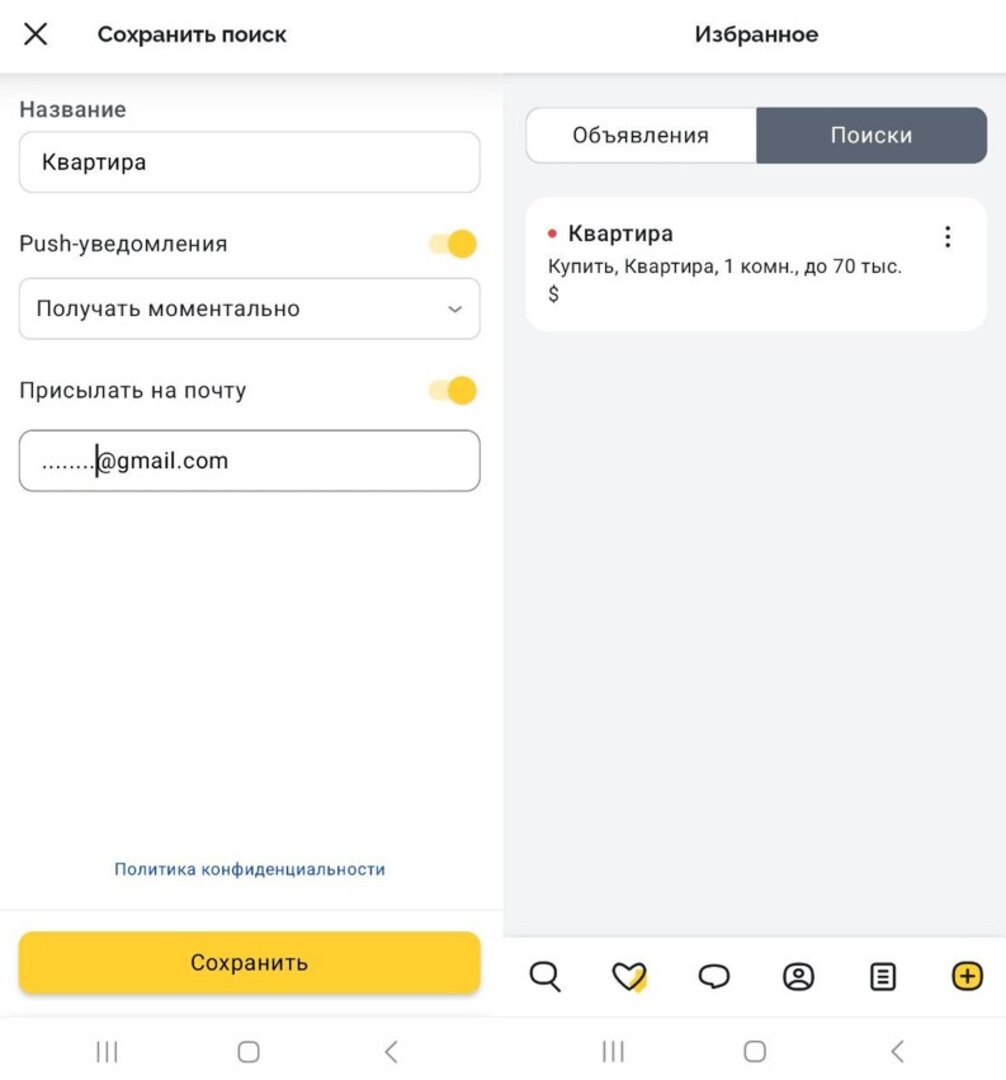
Task: Open the favorites heart tab
Action: pos(629,976)
